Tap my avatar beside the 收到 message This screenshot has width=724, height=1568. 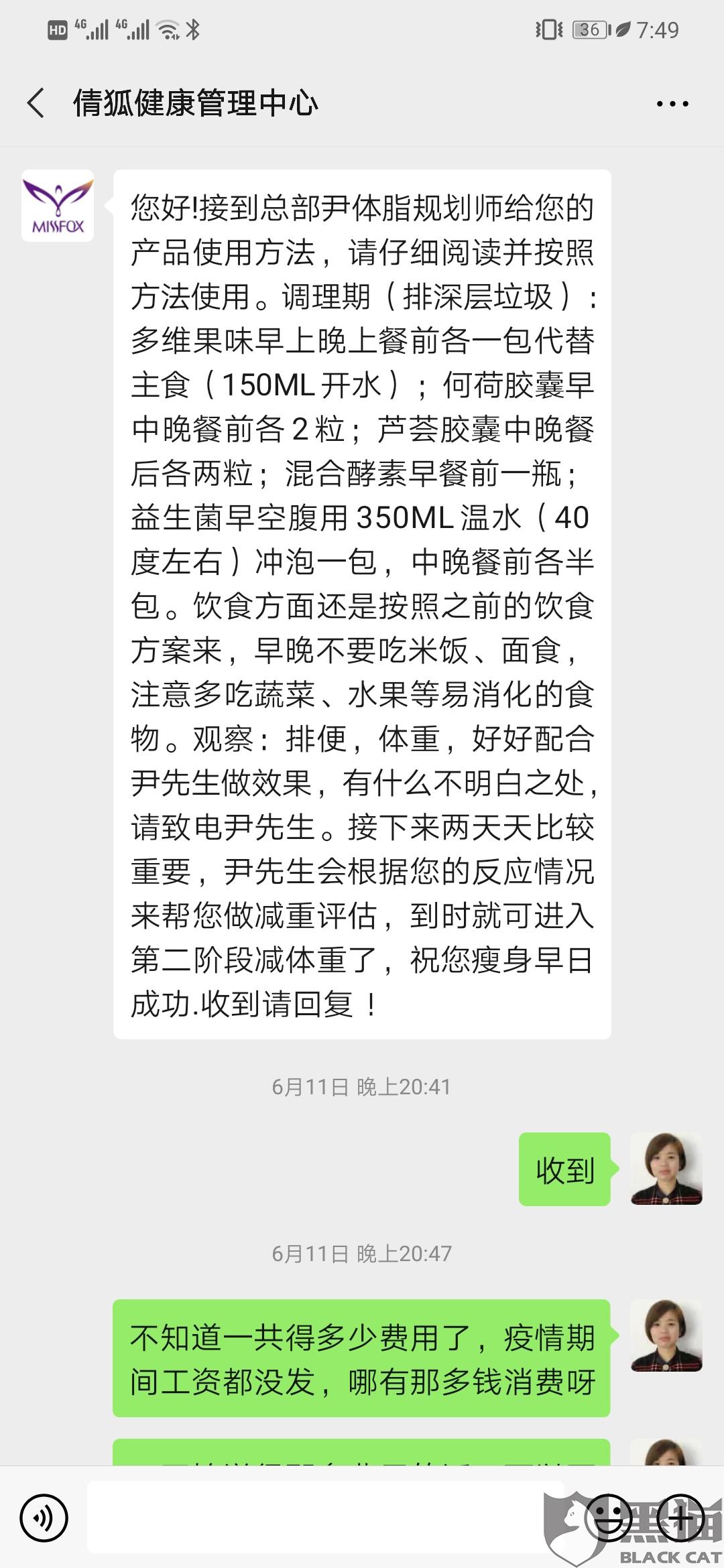[x=666, y=1169]
